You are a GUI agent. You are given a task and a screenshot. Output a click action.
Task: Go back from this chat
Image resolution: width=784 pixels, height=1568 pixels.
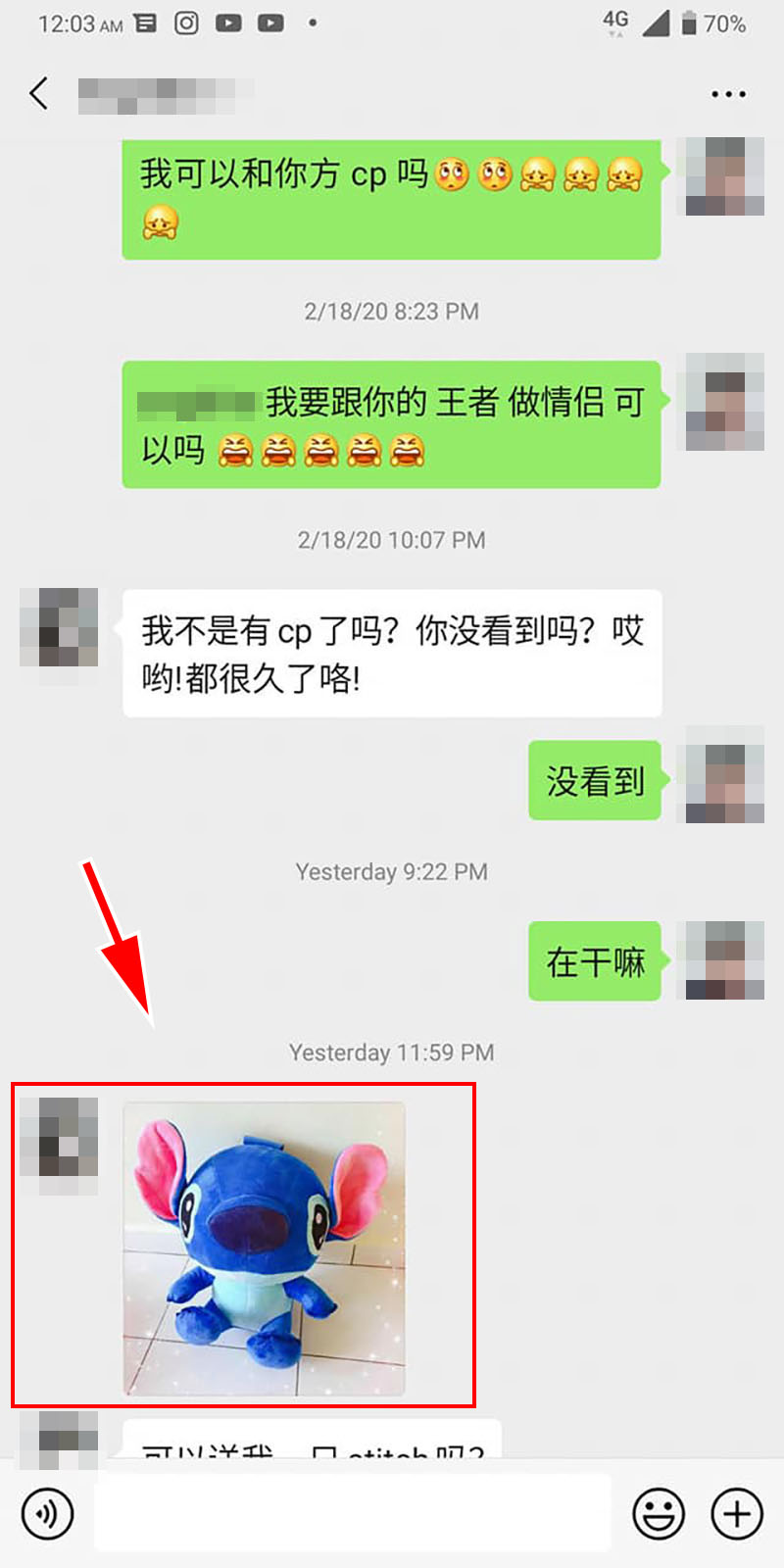tap(39, 94)
